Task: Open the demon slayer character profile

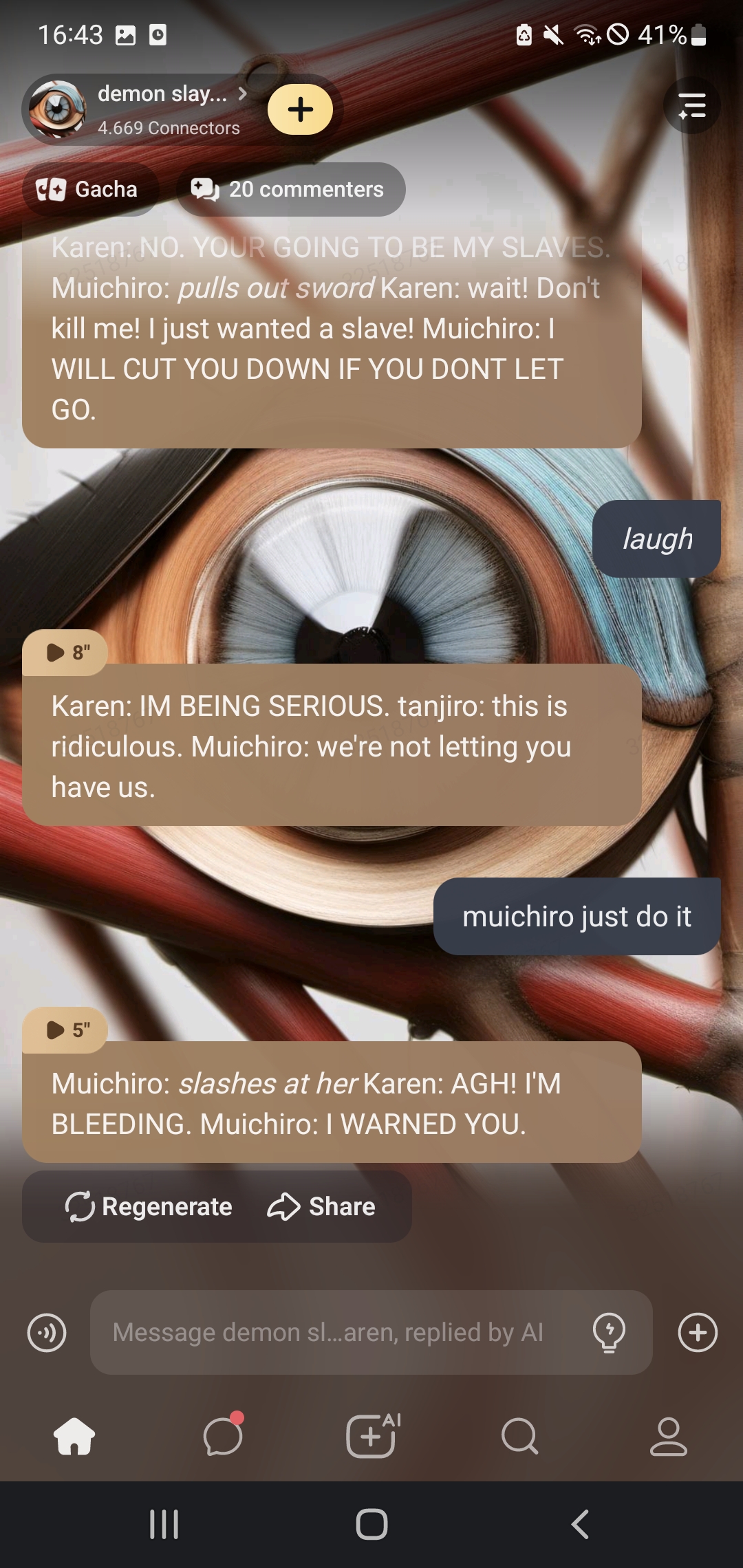Action: pos(162,109)
